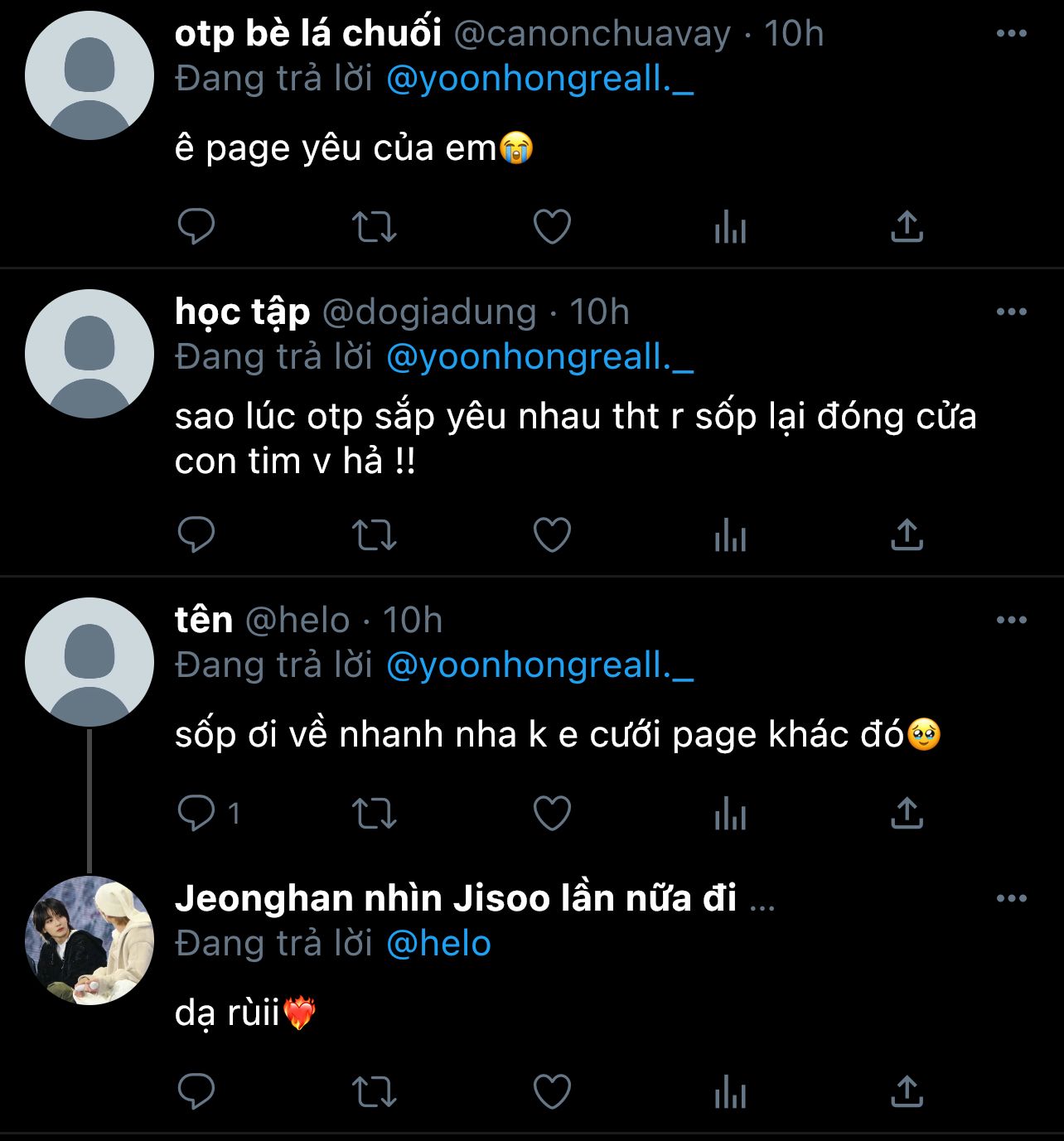Like the 'dạ rùii' reply
Viewport: 1064px width, 1141px height.
tap(552, 1091)
